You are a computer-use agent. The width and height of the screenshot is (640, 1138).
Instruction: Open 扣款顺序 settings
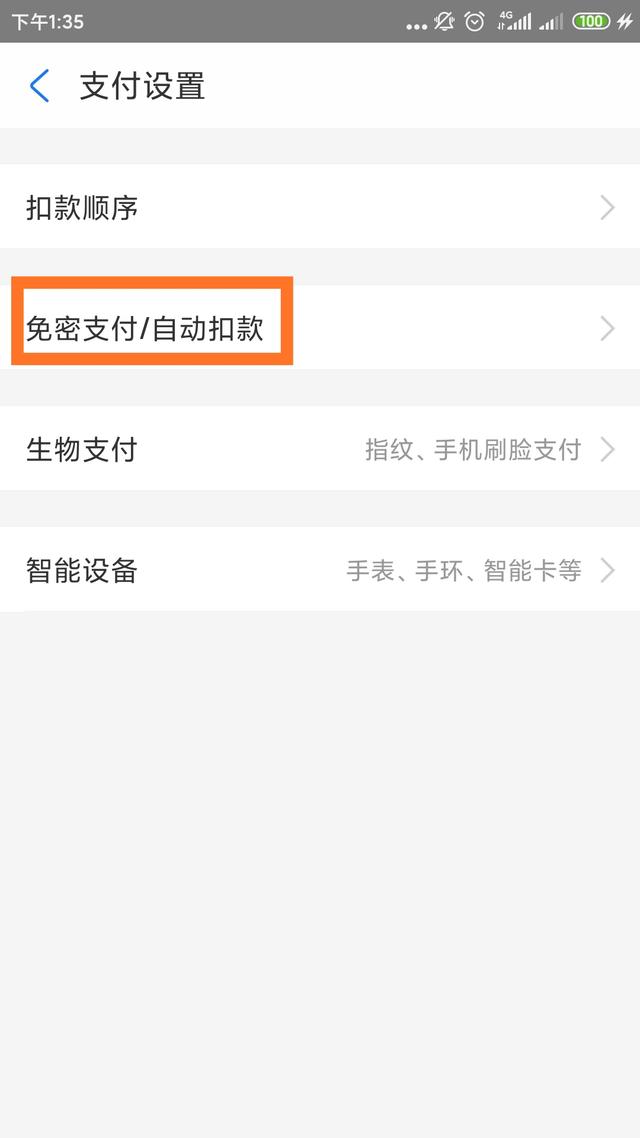[x=320, y=208]
